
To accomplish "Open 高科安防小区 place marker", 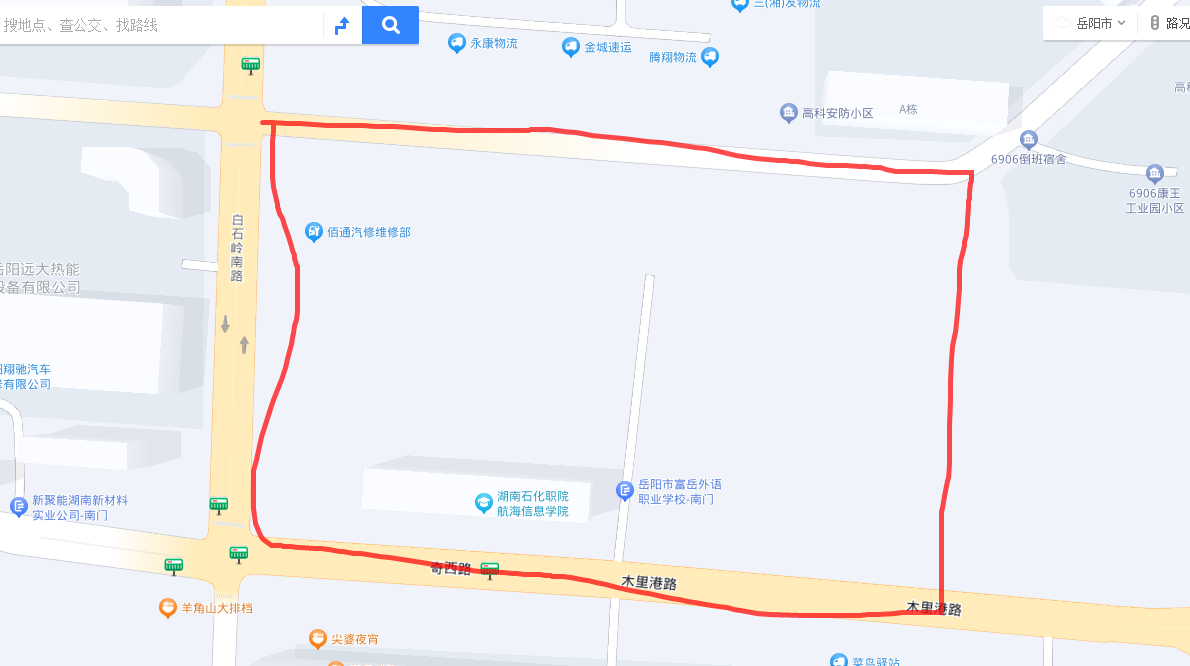I will pyautogui.click(x=788, y=113).
